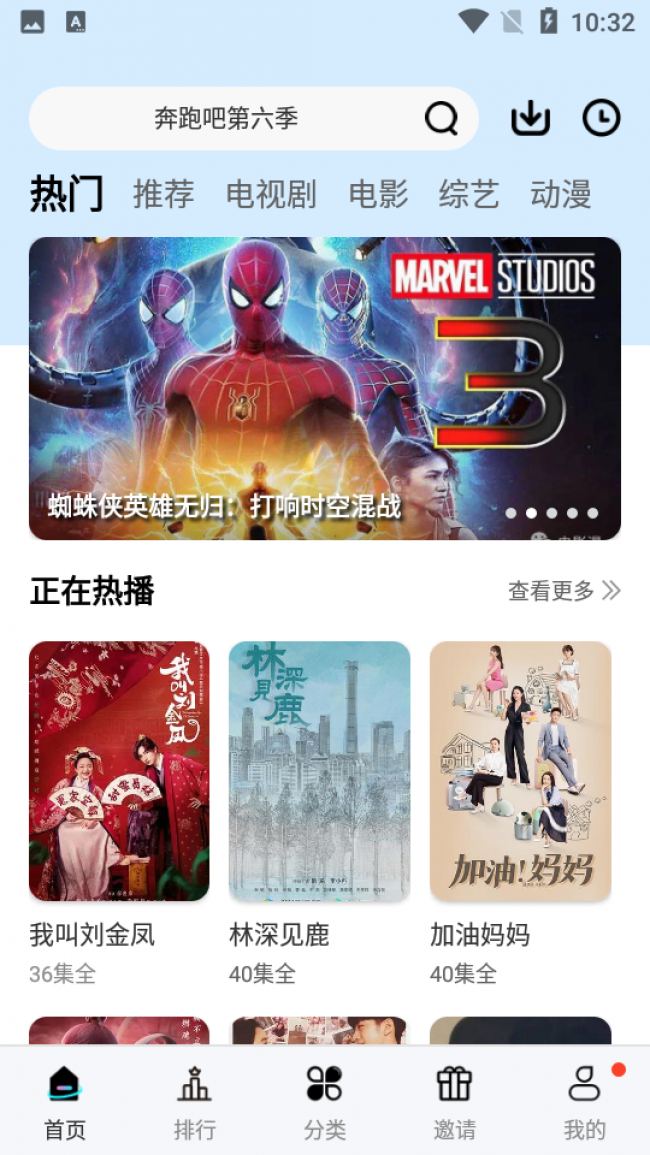
Task: Select the 热门 top tab
Action: click(66, 194)
